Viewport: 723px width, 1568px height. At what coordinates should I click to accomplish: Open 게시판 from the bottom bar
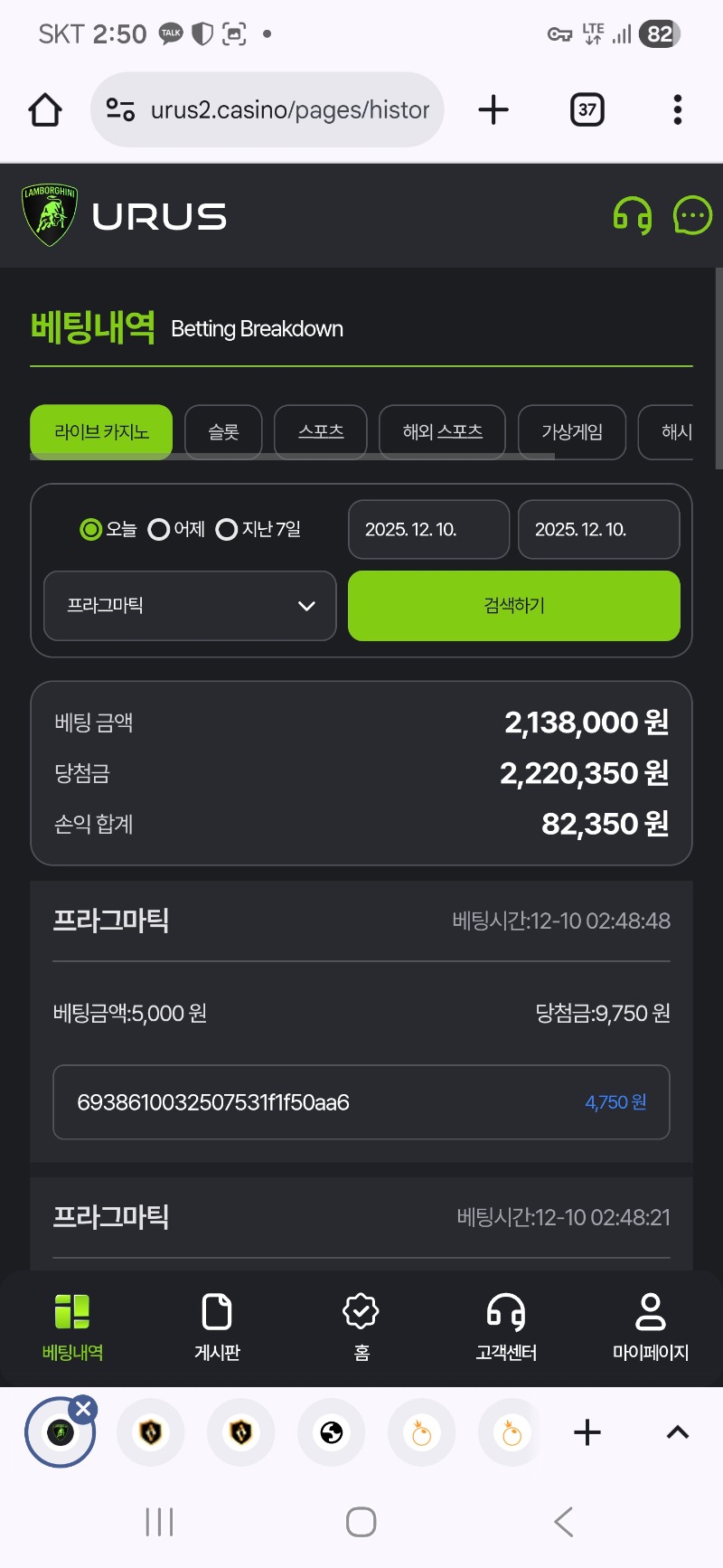point(216,1326)
